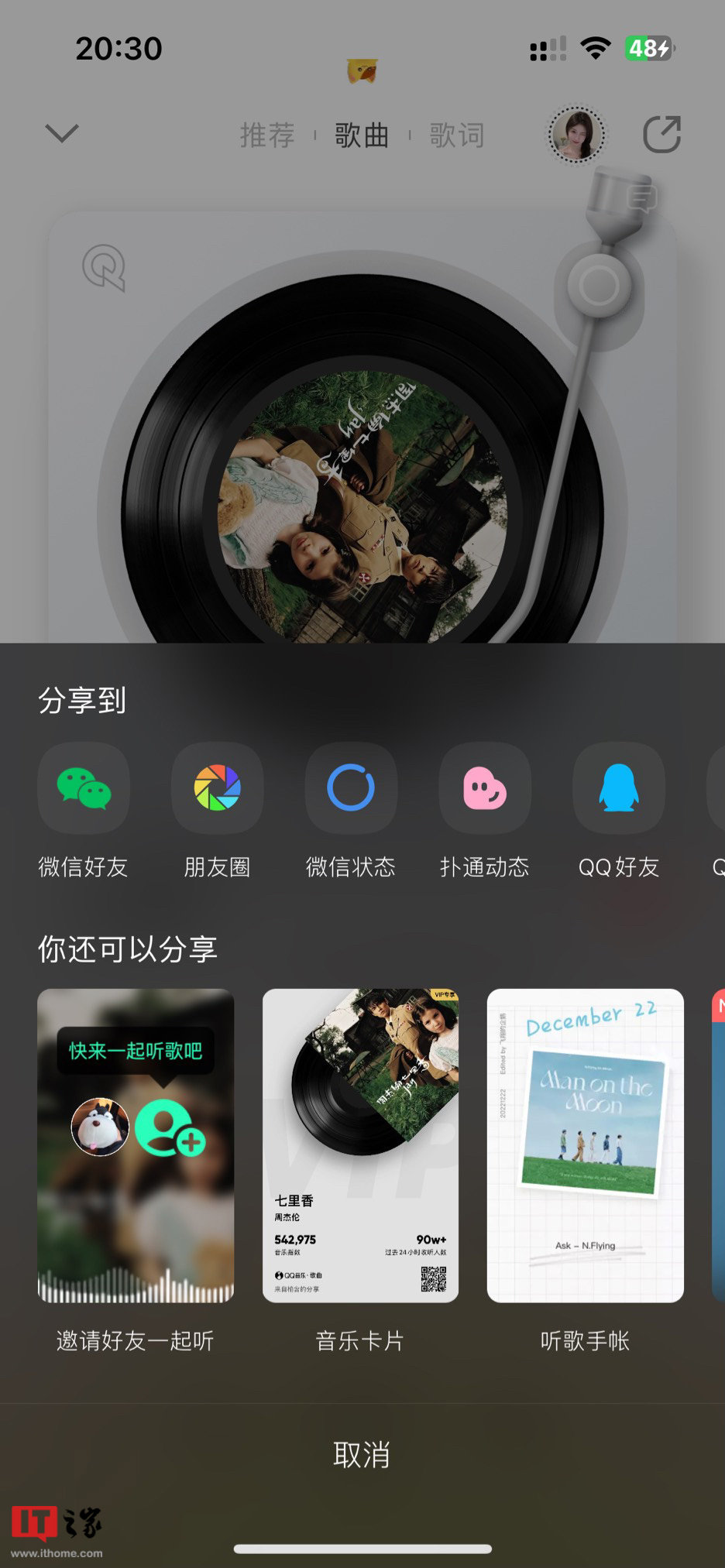Open the 邀请好友一起听 card

[136, 1145]
